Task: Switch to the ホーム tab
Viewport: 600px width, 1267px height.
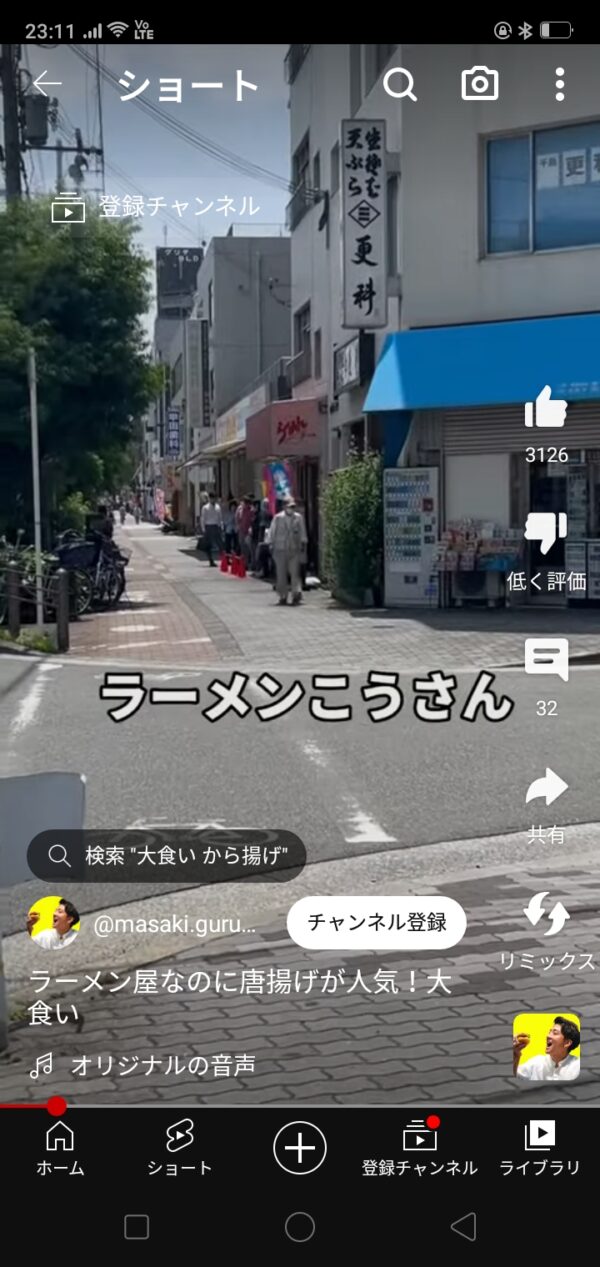Action: pos(60,1148)
